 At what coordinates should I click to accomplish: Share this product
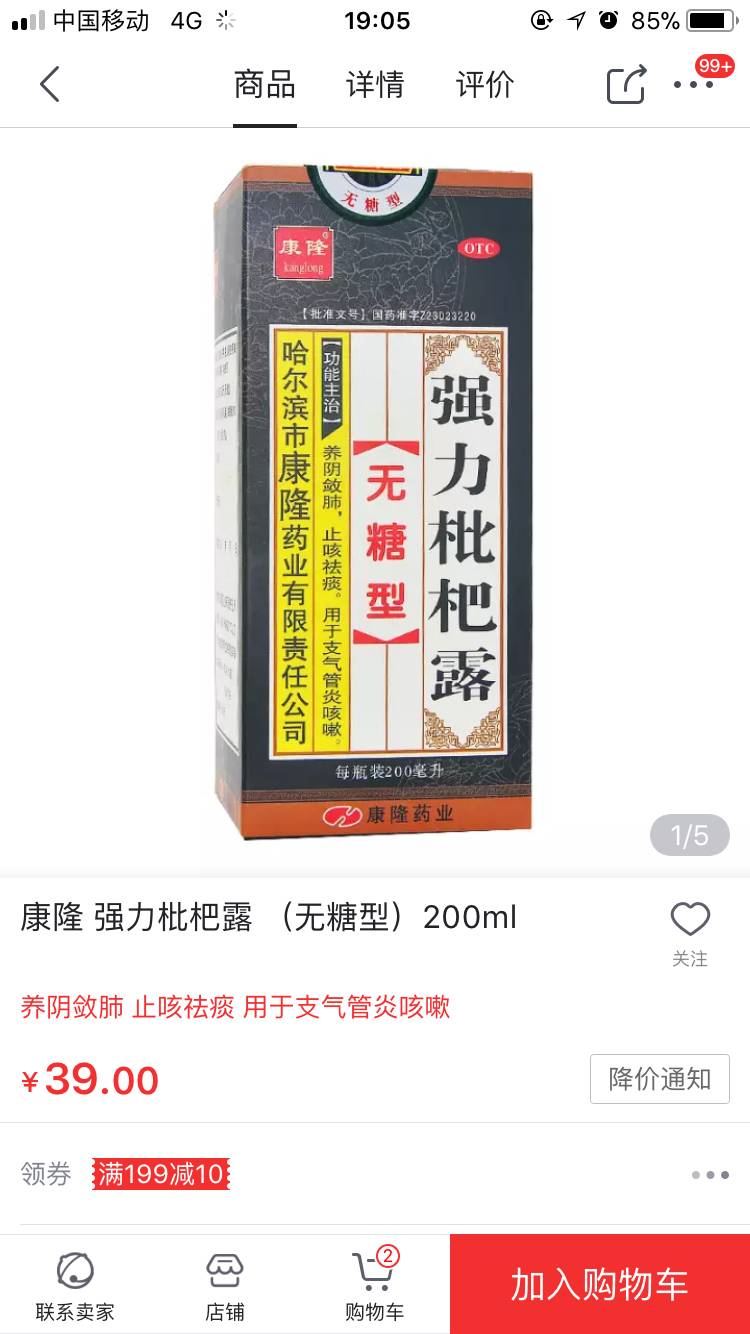click(x=627, y=85)
